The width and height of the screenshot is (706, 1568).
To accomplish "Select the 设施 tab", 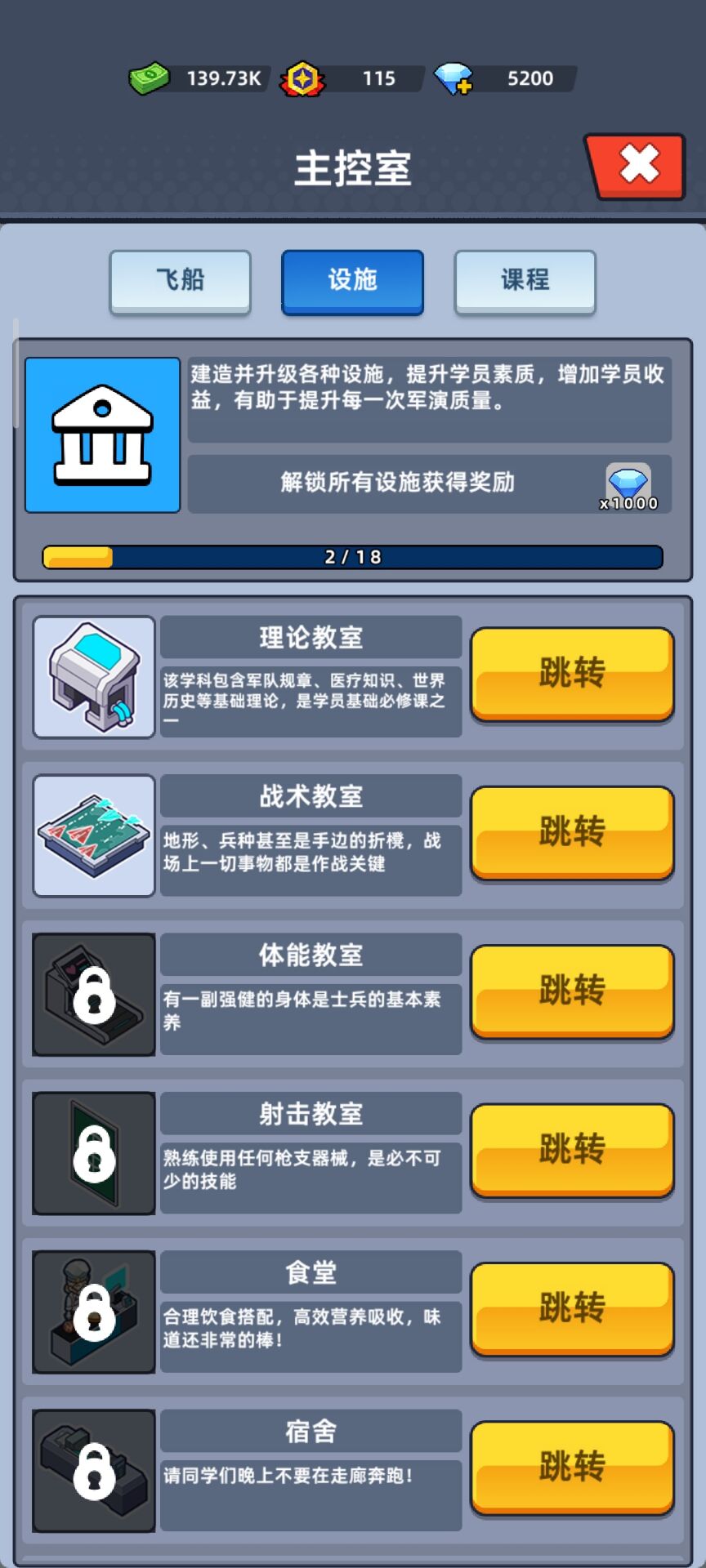I will point(352,280).
